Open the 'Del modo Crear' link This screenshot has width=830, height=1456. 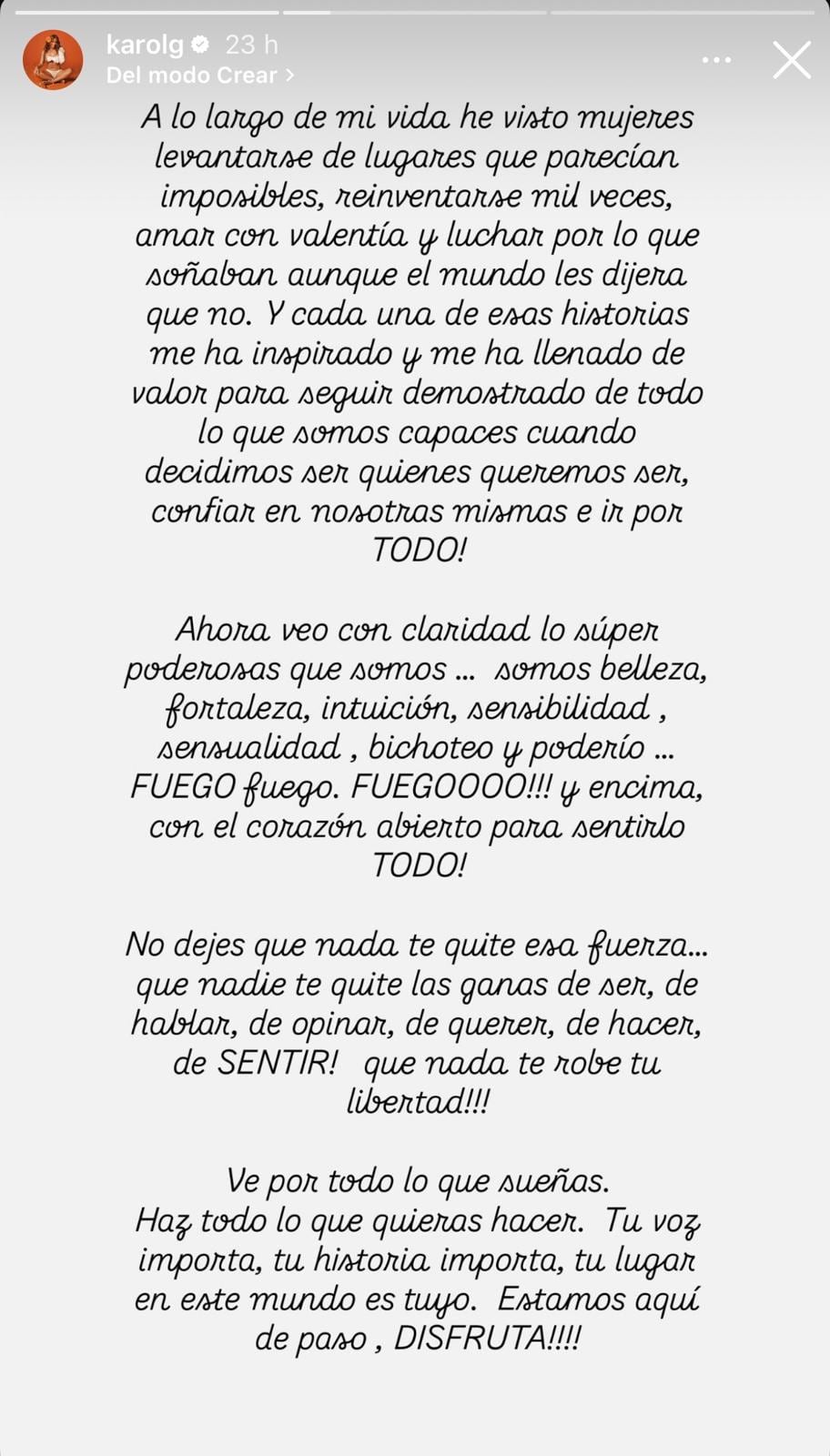tap(199, 76)
